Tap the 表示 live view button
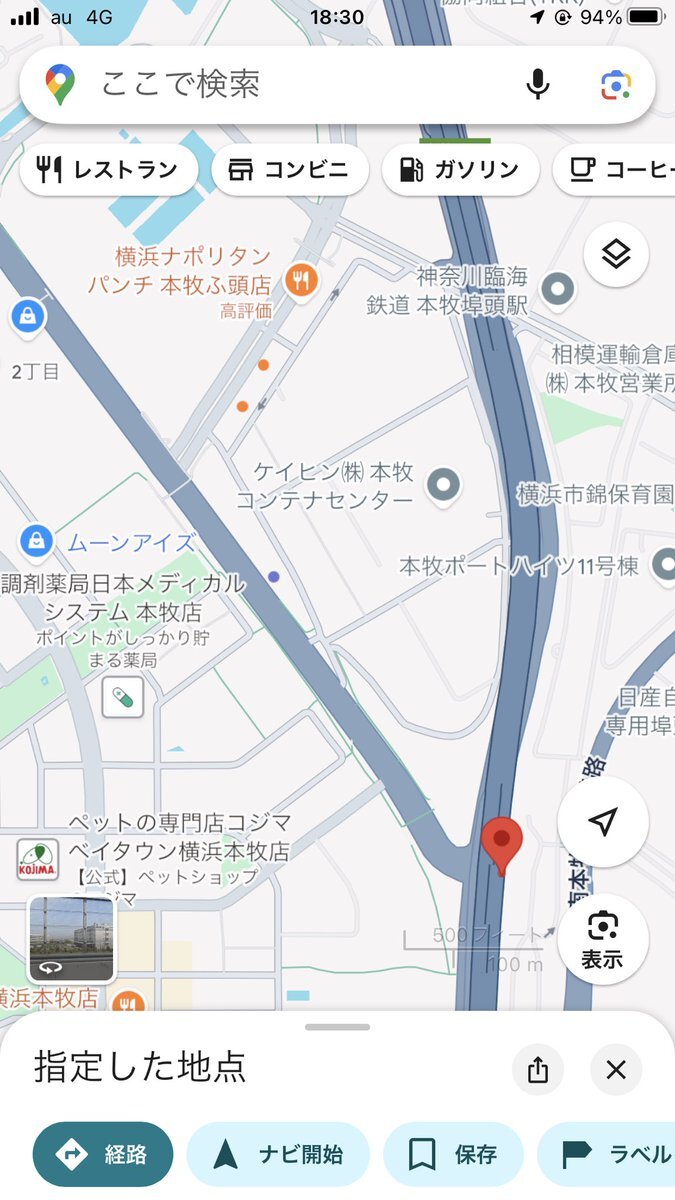 [x=603, y=938]
